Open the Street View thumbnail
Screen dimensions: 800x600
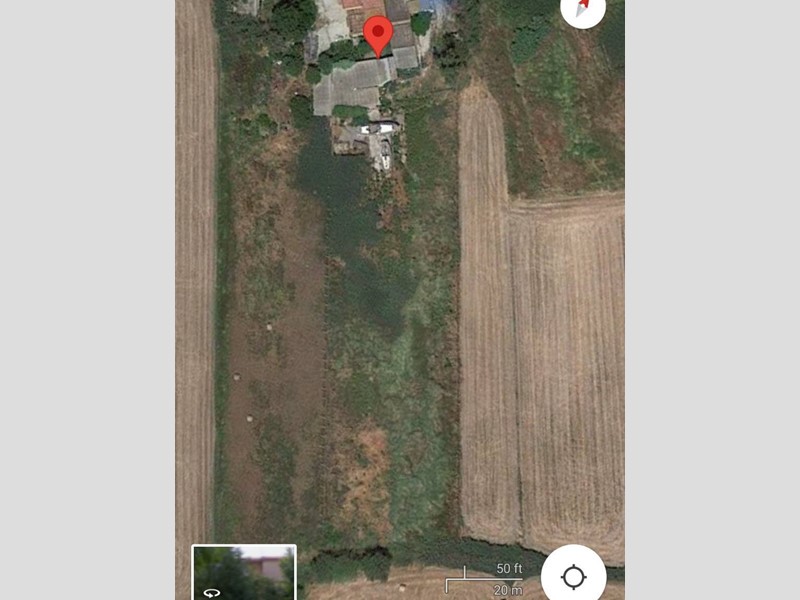pos(243,572)
